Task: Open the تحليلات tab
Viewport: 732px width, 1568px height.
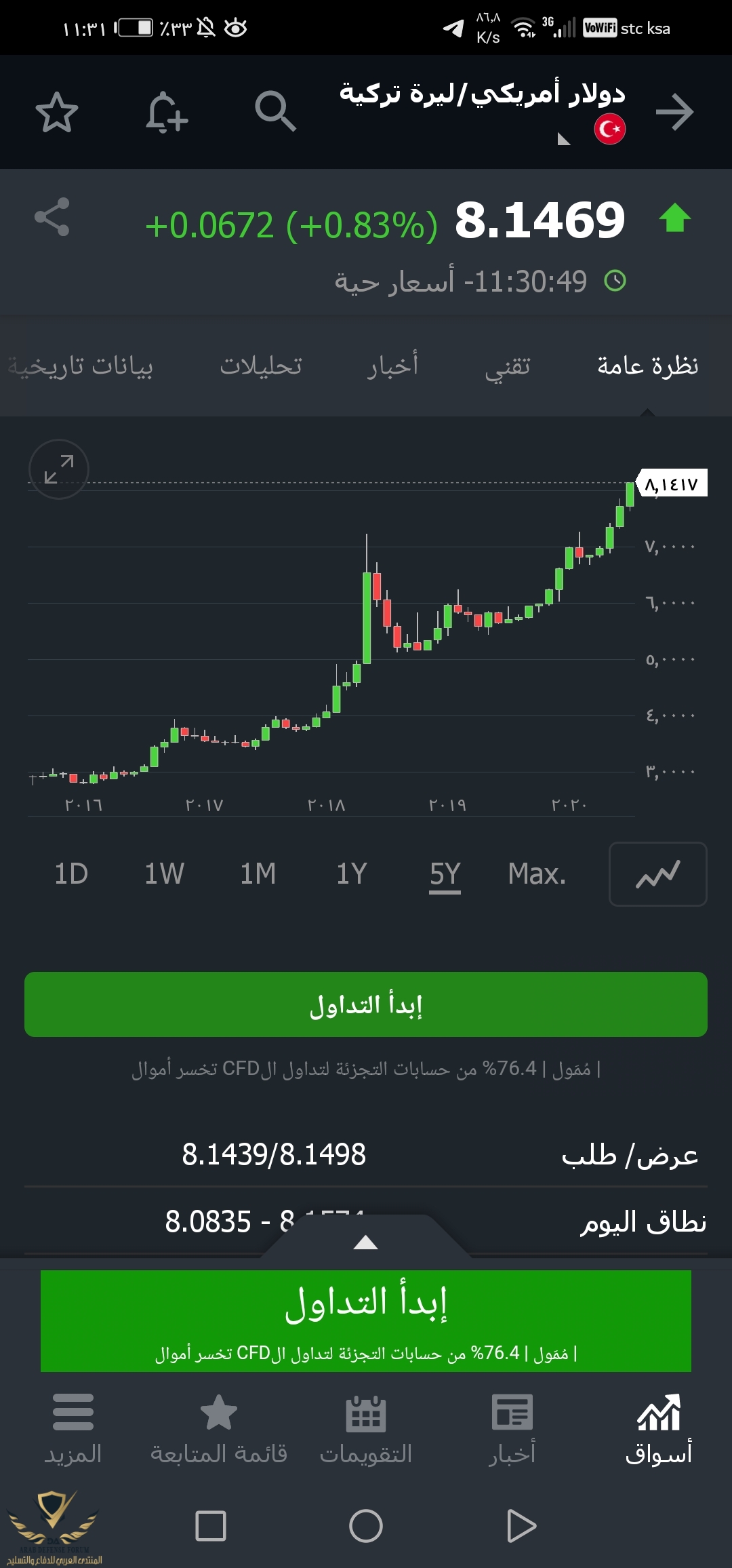Action: 261,366
